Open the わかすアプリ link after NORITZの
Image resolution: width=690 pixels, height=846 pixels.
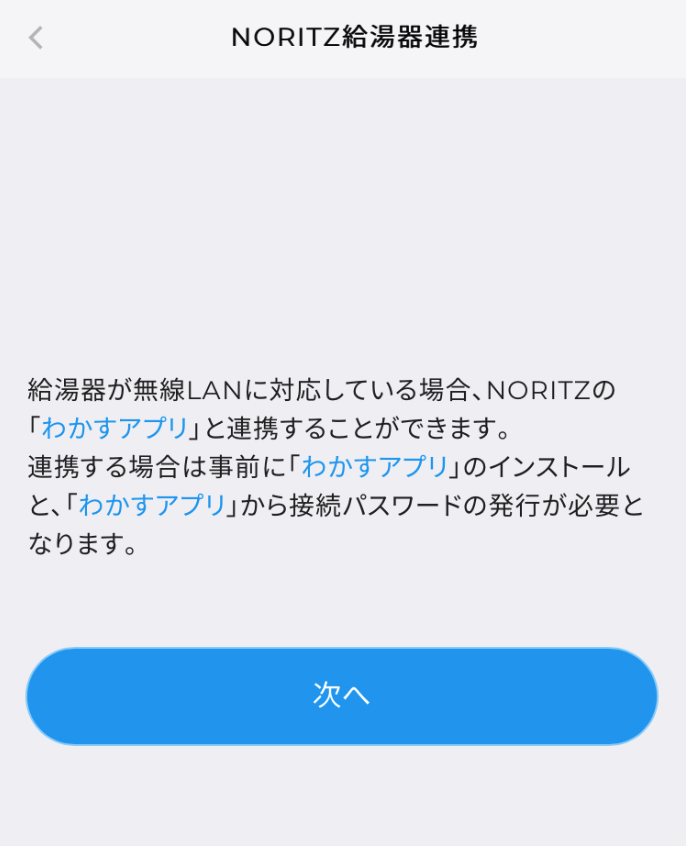(114, 428)
